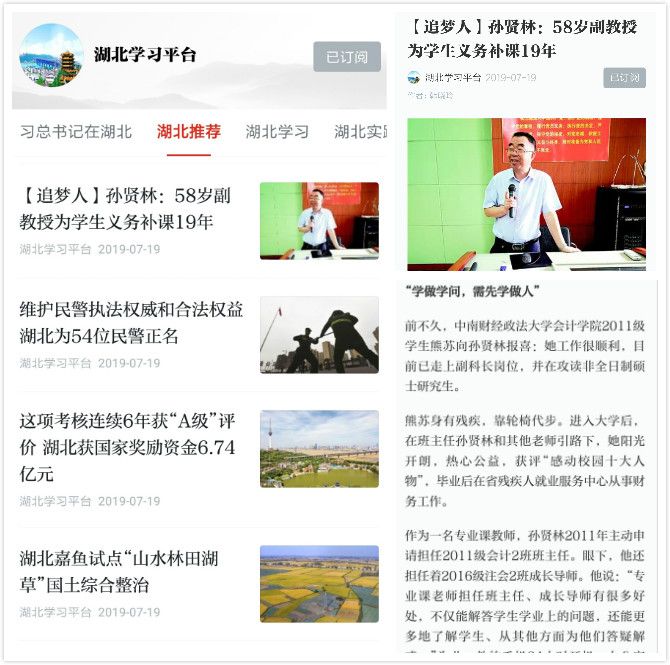Switch to the 习总书记在湖北 tab
Viewport: 670px width, 665px height.
point(76,131)
